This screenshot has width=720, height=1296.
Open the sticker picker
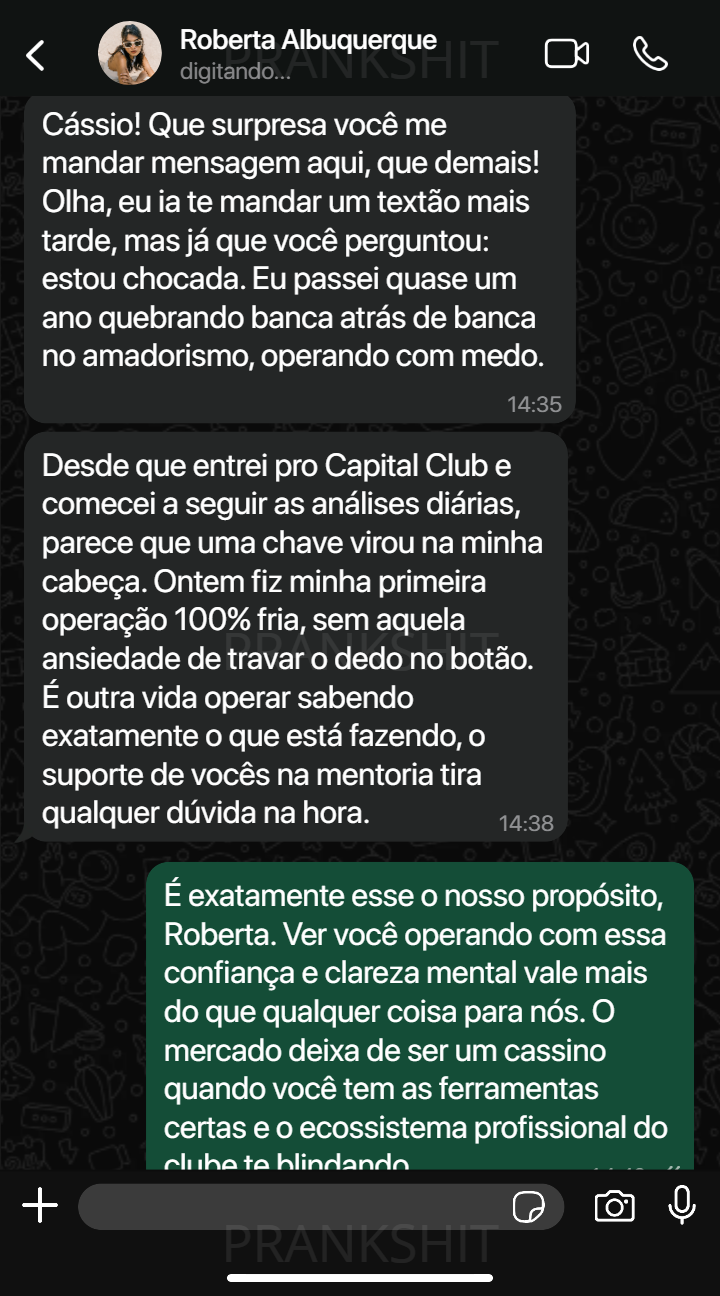[x=528, y=1207]
